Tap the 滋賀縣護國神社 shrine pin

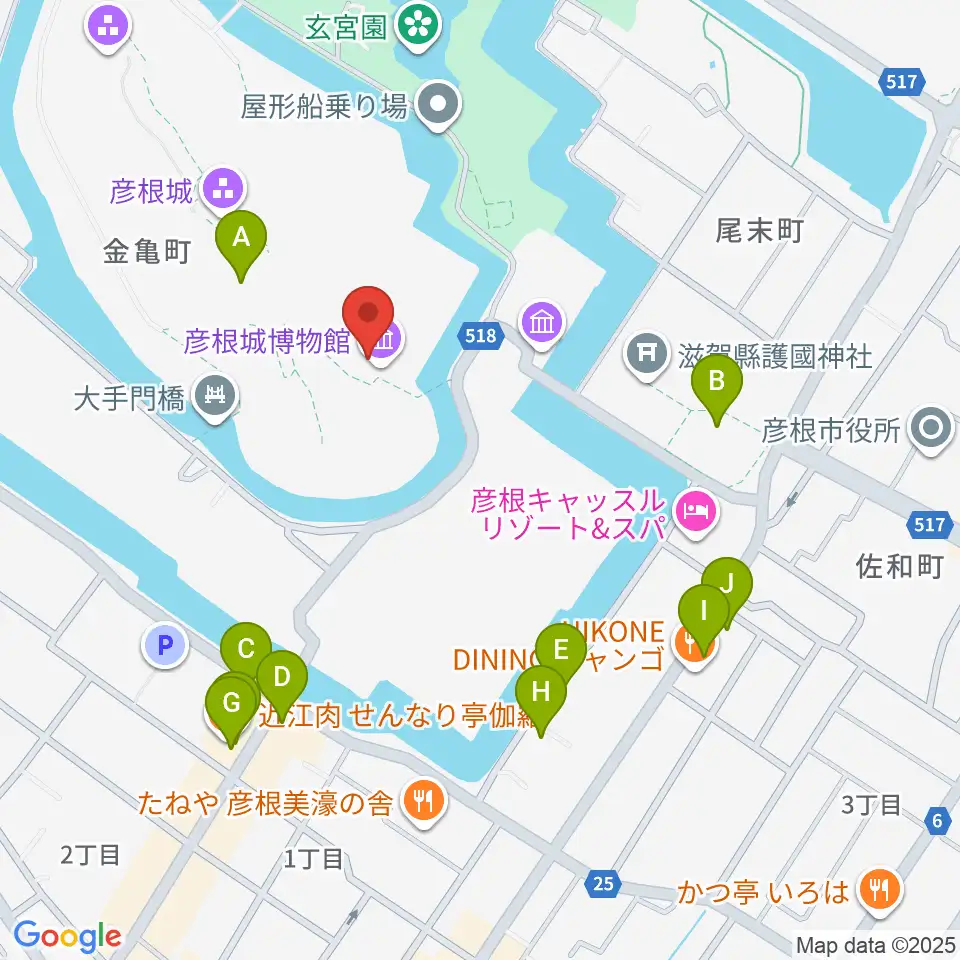647,354
